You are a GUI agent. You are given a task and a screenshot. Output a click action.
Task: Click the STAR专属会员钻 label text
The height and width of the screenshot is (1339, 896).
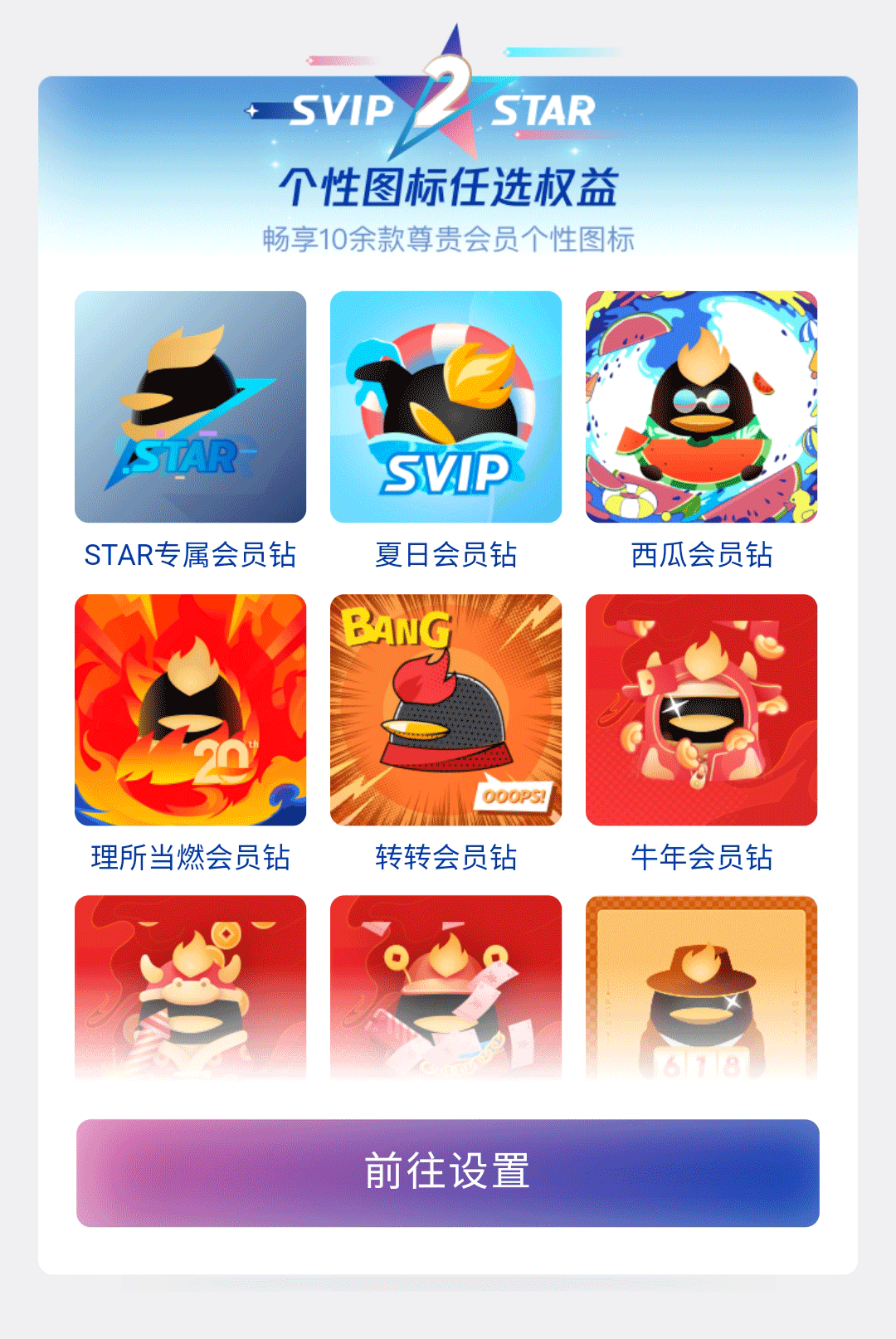pos(189,555)
